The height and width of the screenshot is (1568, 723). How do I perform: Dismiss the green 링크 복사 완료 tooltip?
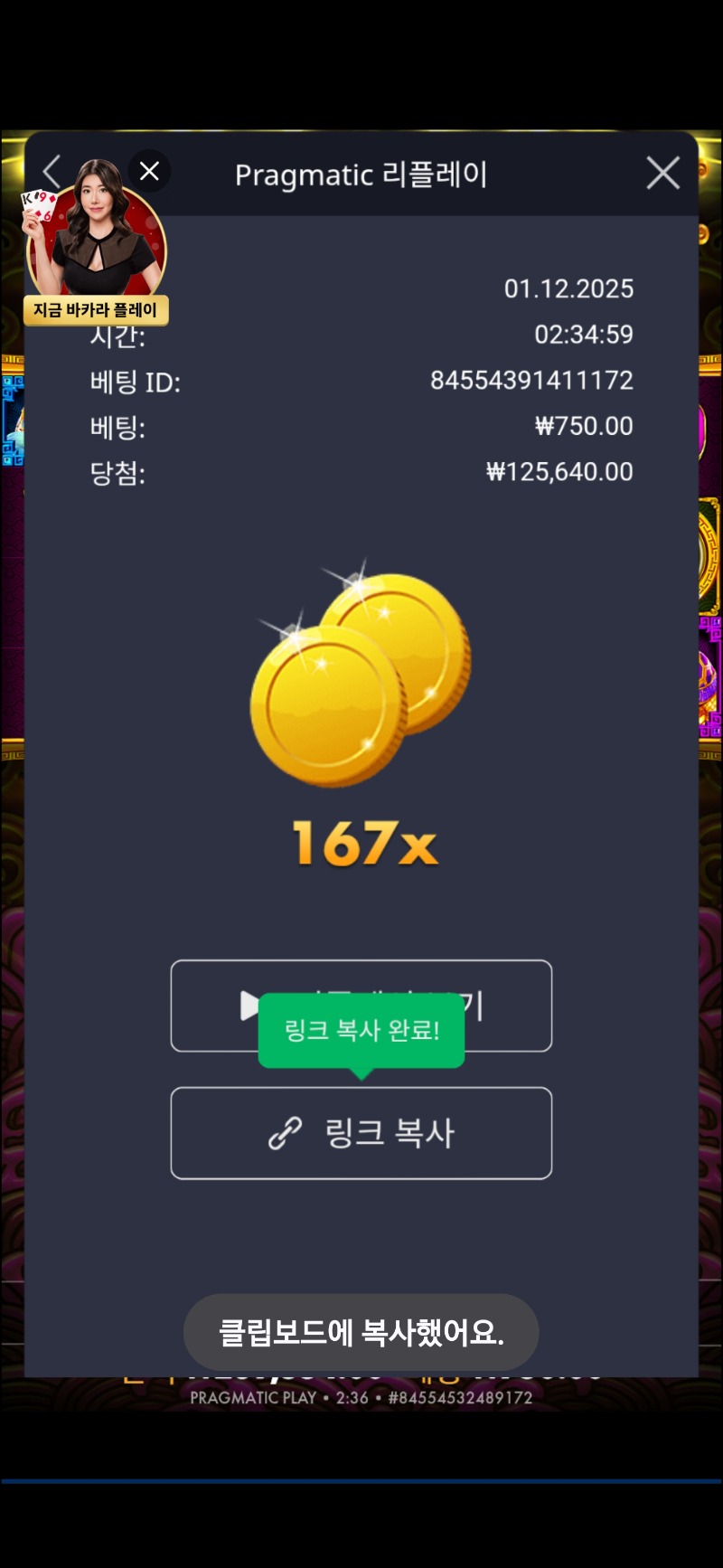[361, 1031]
